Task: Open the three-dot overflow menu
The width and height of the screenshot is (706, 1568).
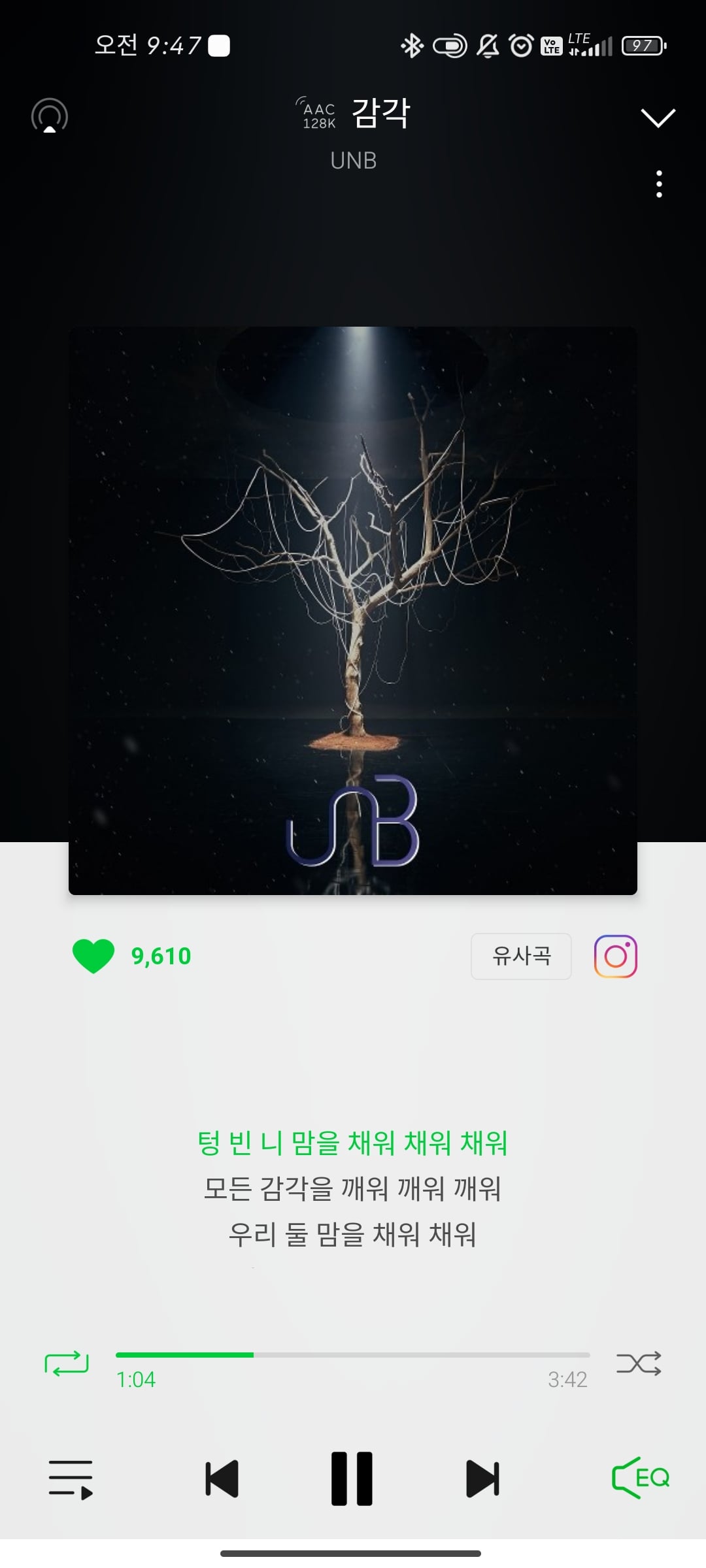Action: point(659,184)
